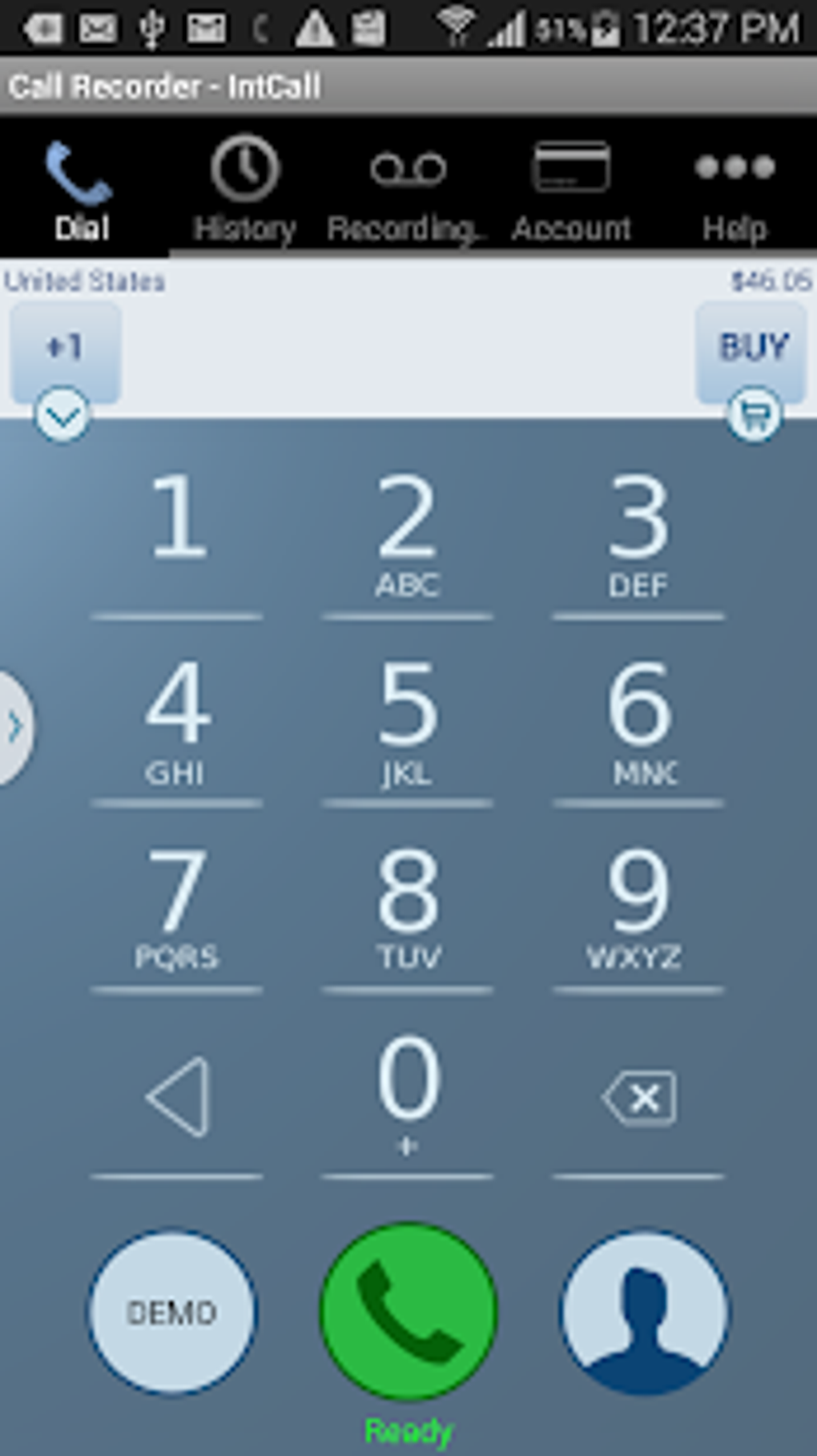Expand the side panel arrow handle
Viewport: 817px width, 1456px height.
(16, 728)
